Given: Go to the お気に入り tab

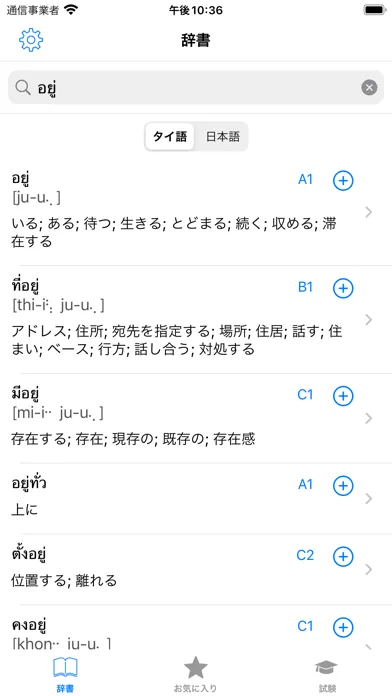Looking at the screenshot, I should tap(196, 675).
